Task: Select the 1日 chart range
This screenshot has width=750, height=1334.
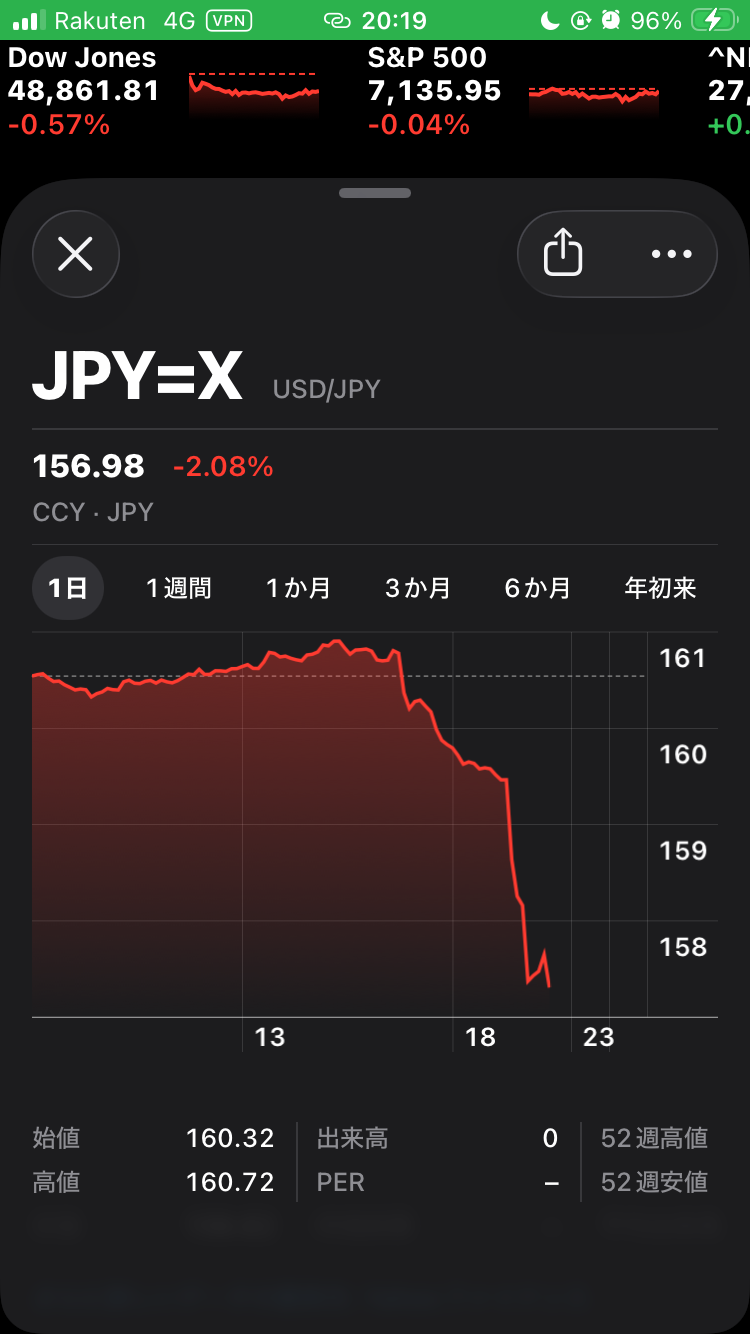Action: [68, 588]
